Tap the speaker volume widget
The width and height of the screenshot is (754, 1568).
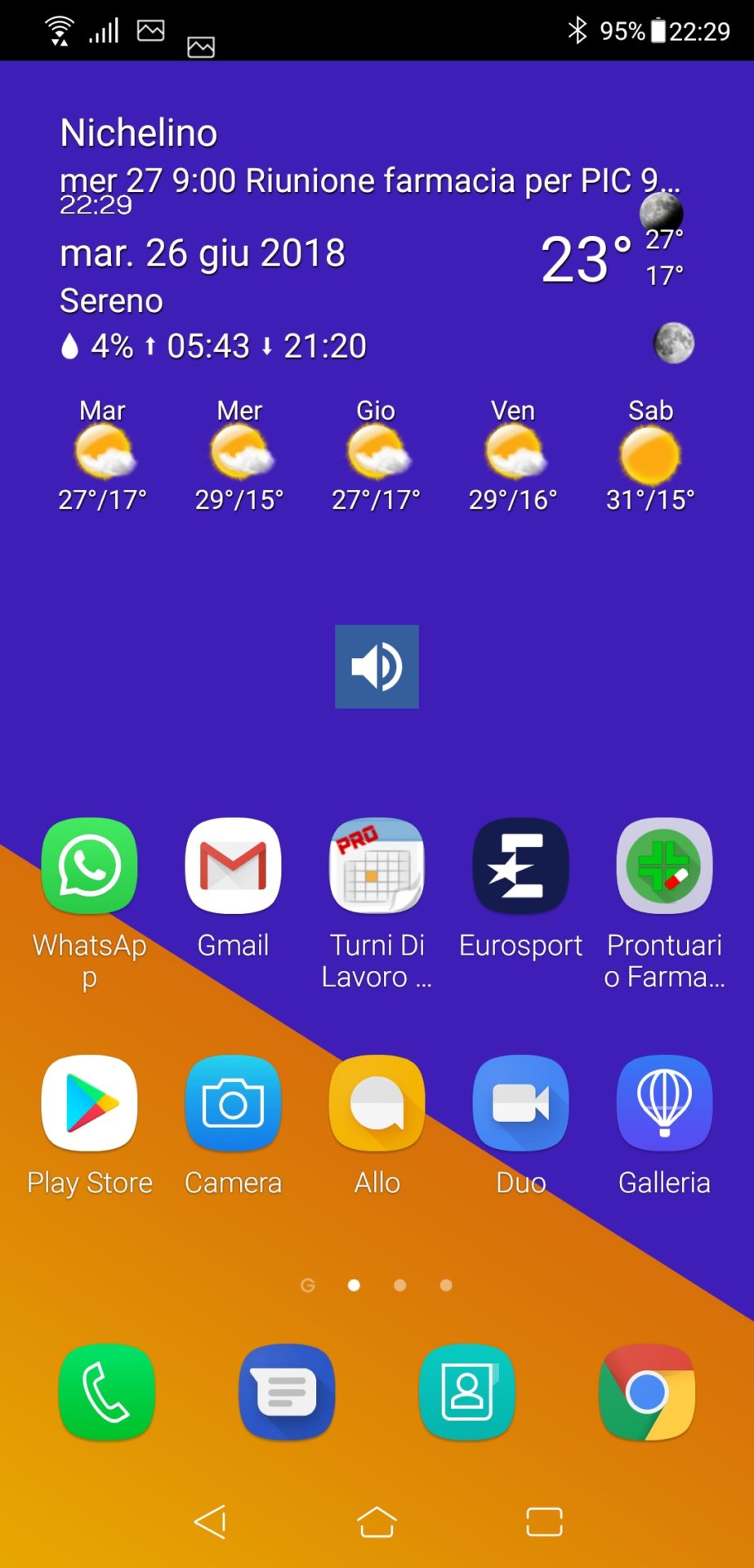[377, 666]
